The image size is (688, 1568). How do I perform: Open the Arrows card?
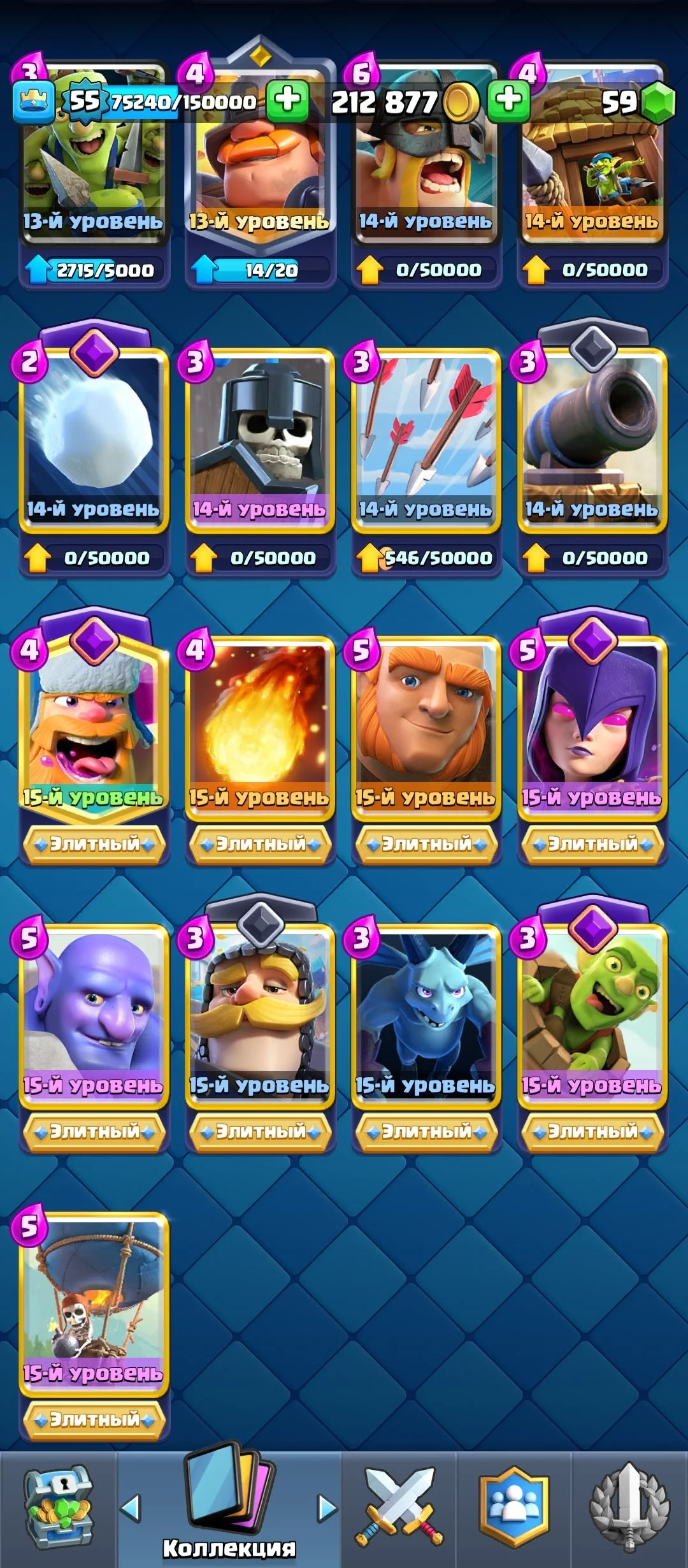[x=426, y=440]
